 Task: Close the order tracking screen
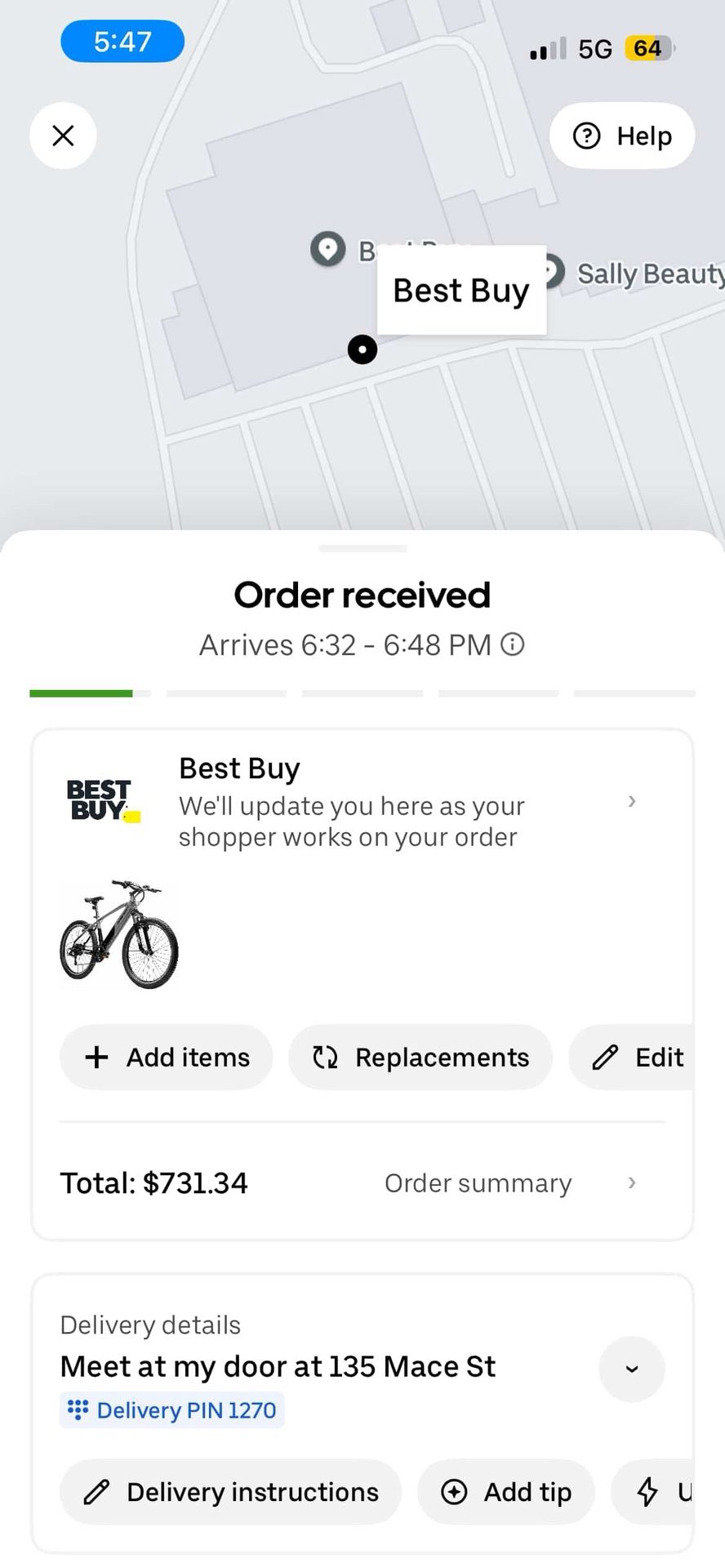click(x=63, y=136)
